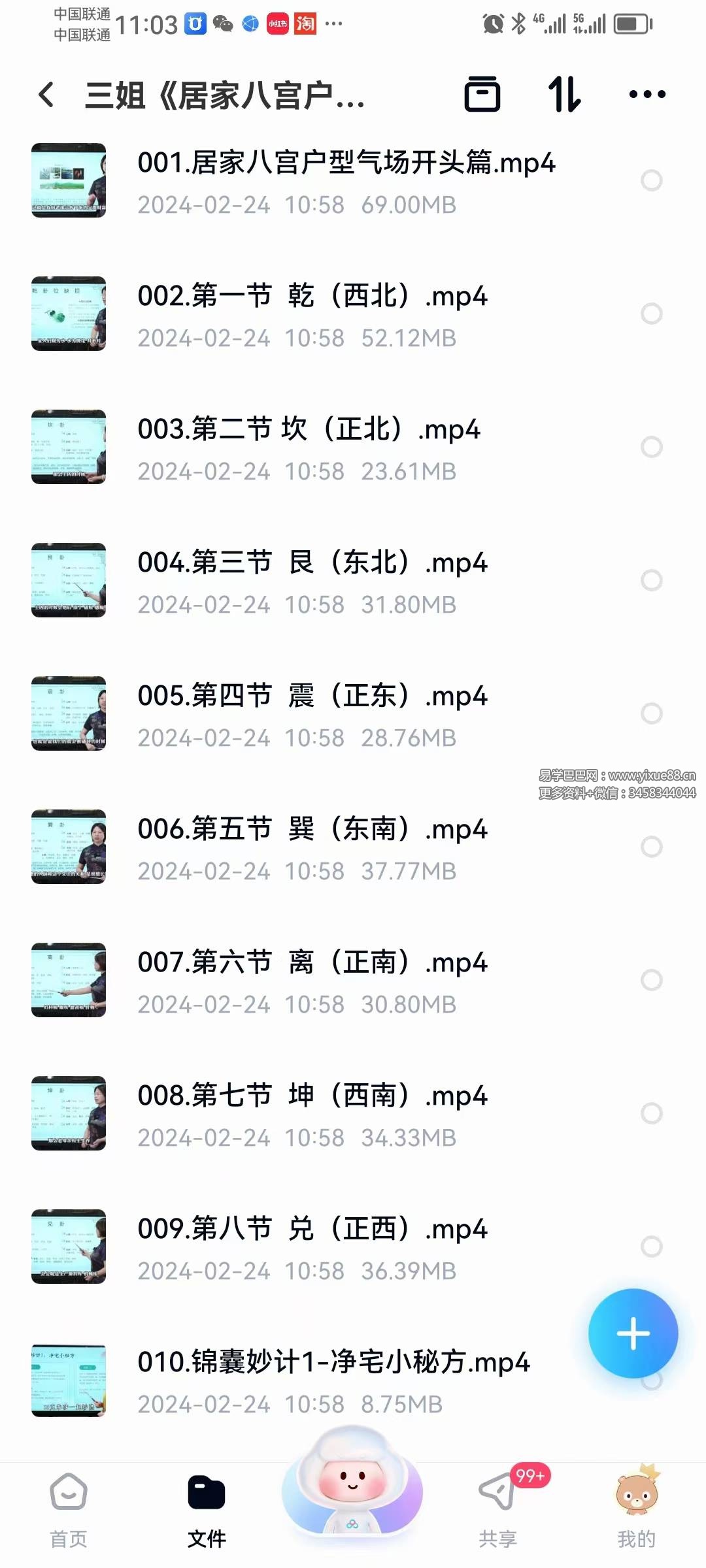
Task: Select the checkbox for 008.第七节 坤（西南）.mp4
Action: pos(651,1113)
